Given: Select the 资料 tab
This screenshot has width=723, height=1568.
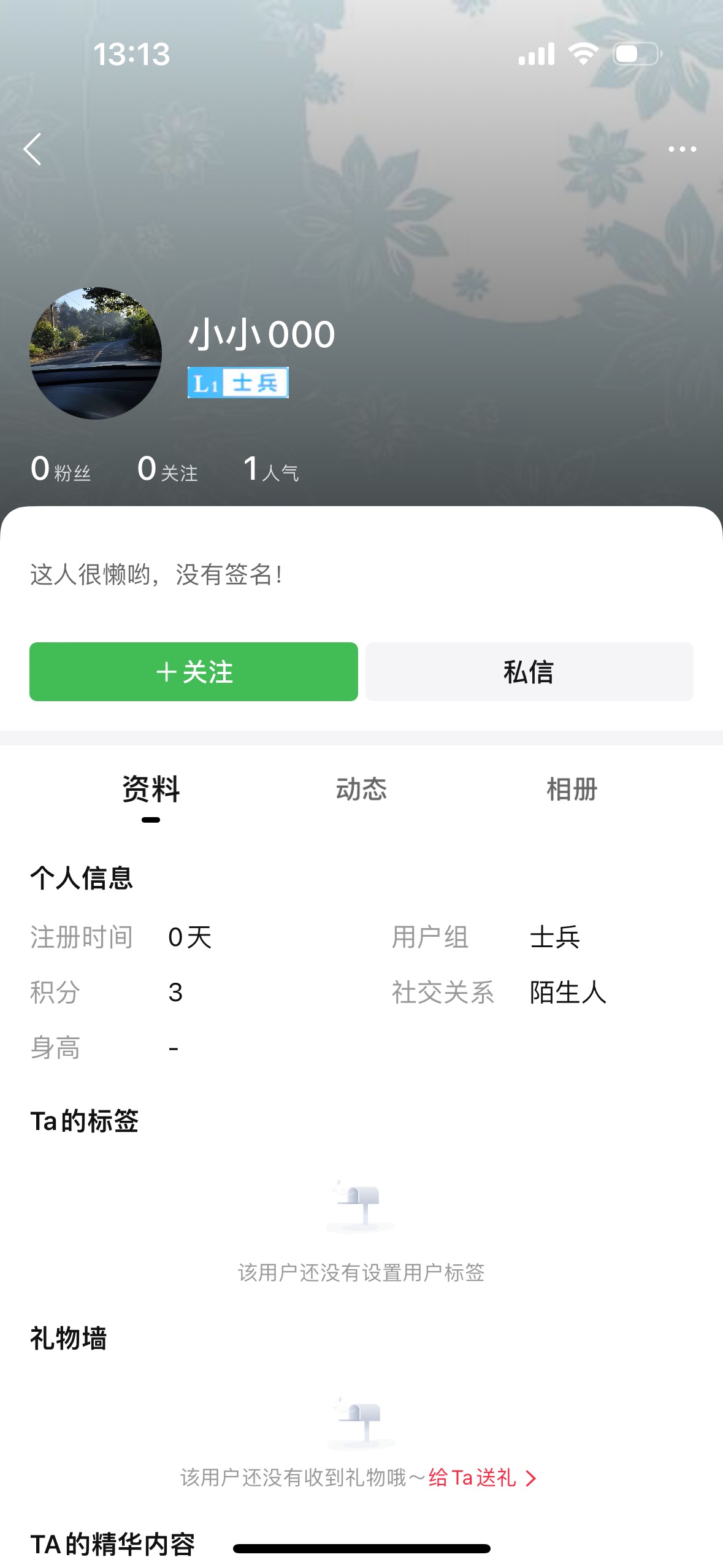Looking at the screenshot, I should click(151, 789).
